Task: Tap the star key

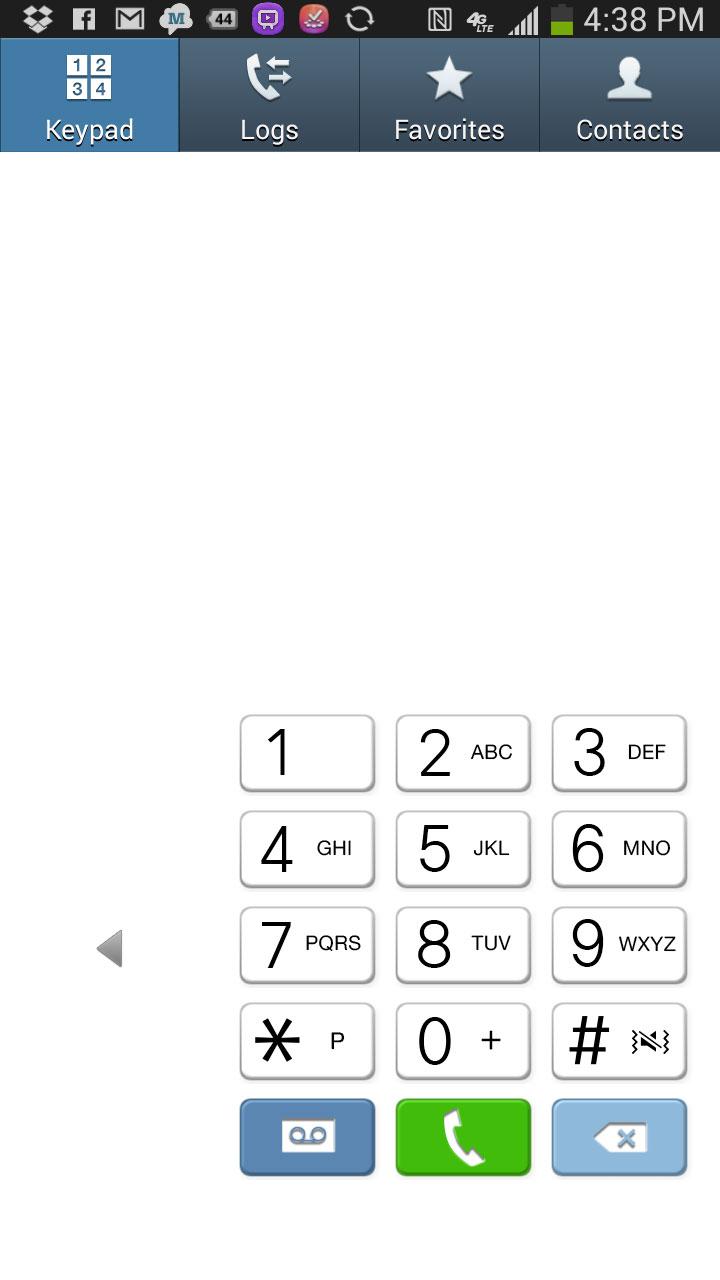Action: click(307, 1041)
